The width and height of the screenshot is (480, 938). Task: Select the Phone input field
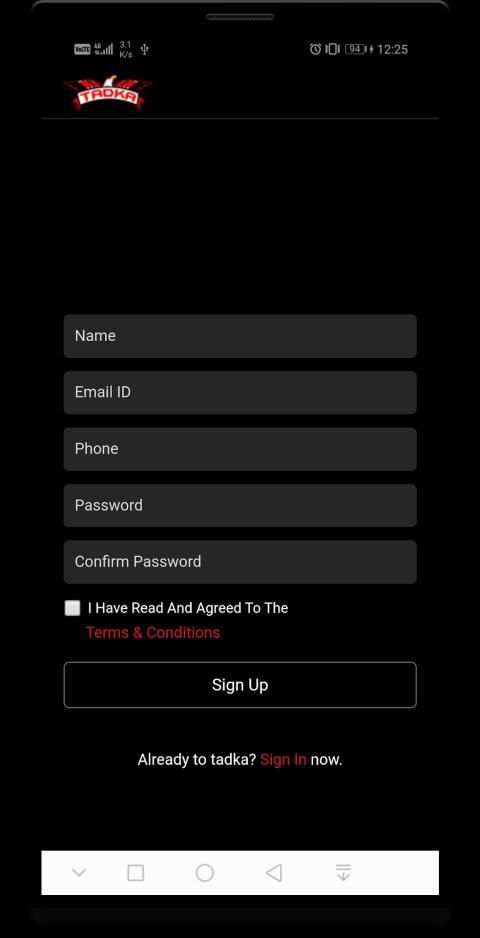click(240, 449)
